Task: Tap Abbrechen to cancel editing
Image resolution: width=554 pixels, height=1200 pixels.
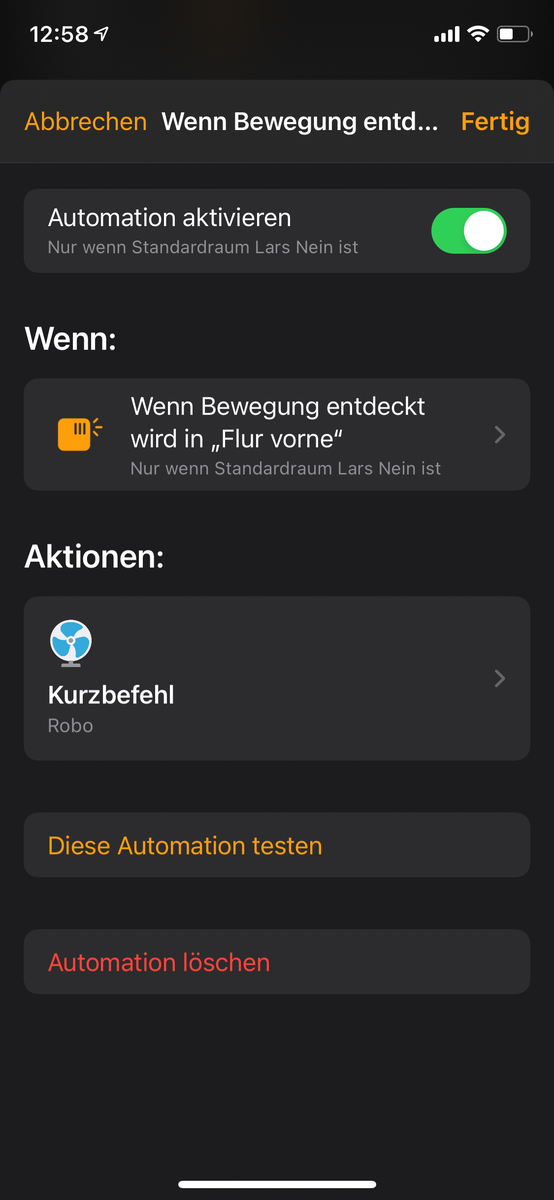Action: pos(86,122)
